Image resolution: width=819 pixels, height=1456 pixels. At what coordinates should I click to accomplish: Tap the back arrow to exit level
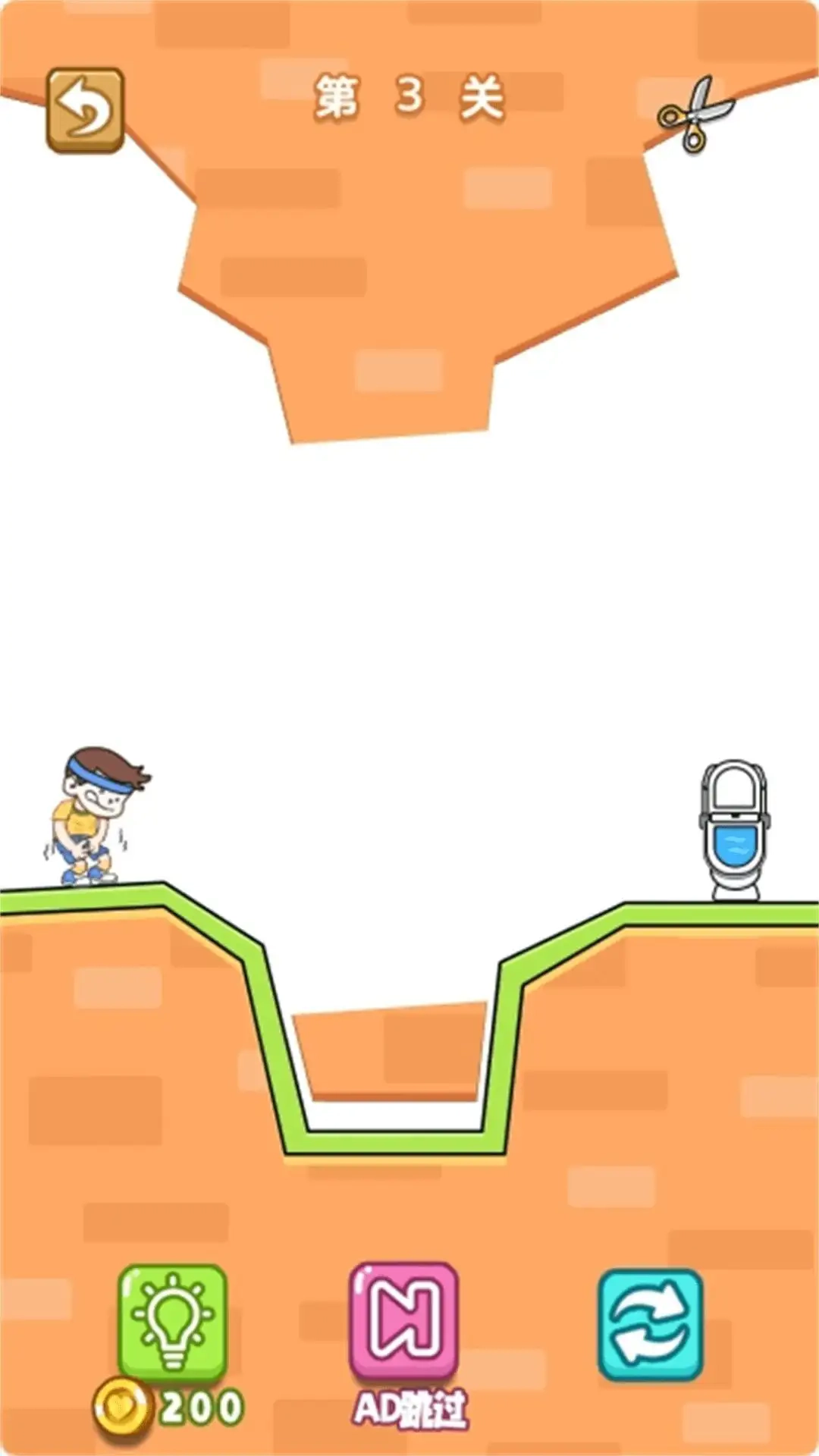pyautogui.click(x=83, y=110)
